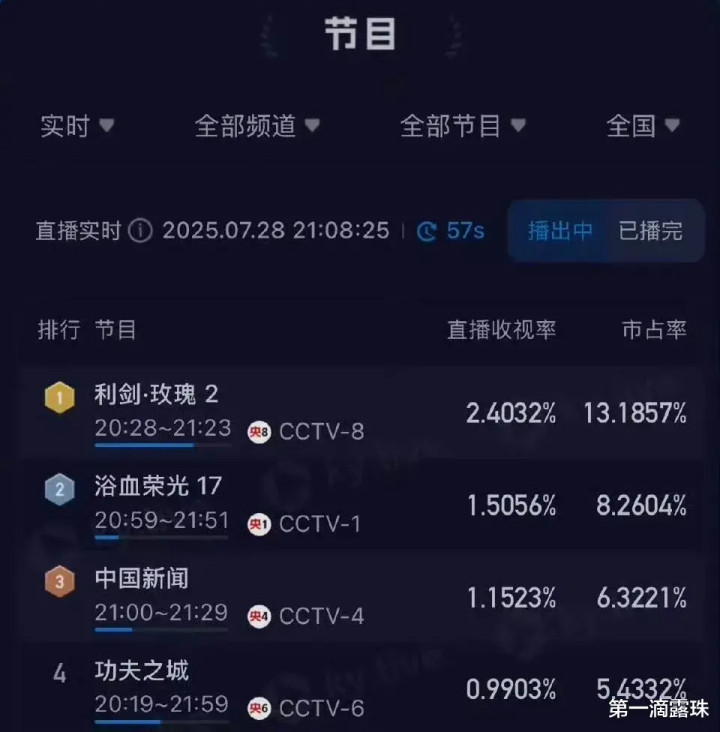720x732 pixels.
Task: Tap the info icon beside 直播实时
Action: coord(141,231)
